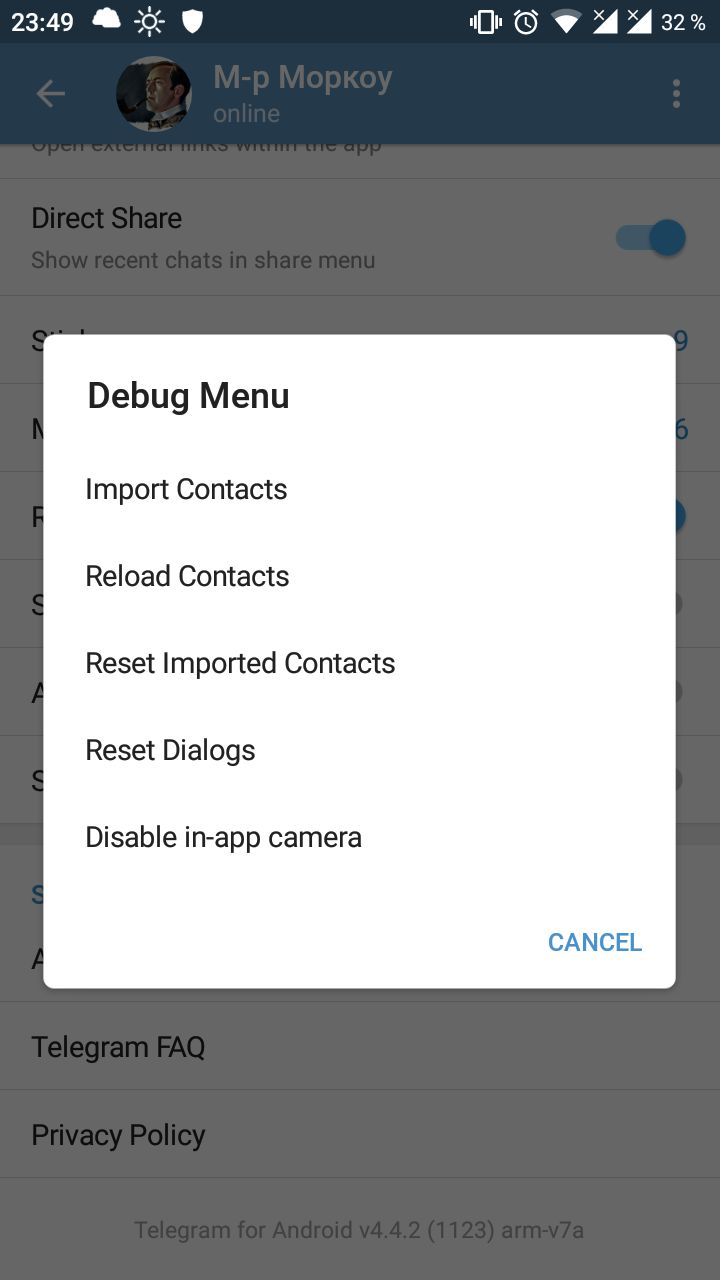Choose Reload Contacts option
Screen dimensions: 720x1280
(187, 576)
